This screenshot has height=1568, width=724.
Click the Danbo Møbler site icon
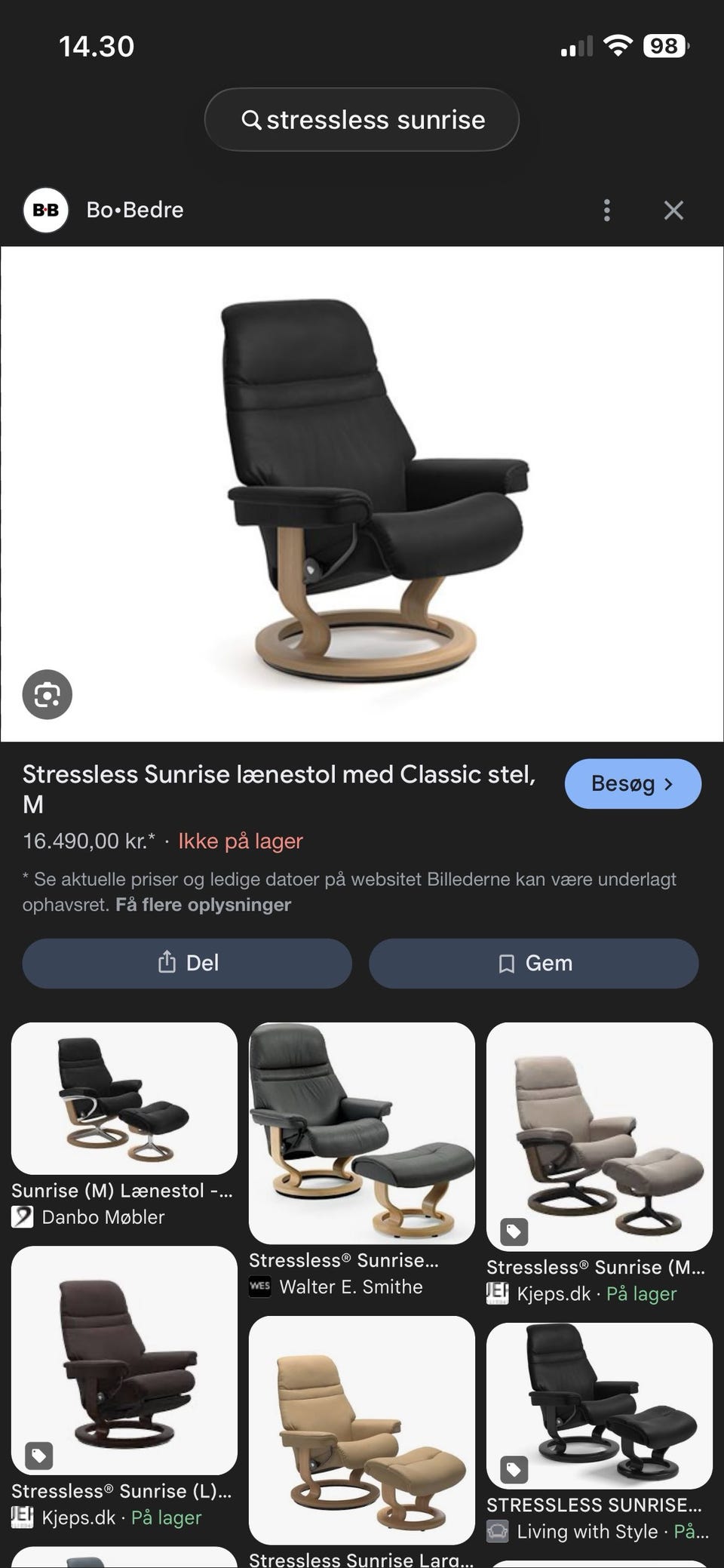tap(23, 1216)
